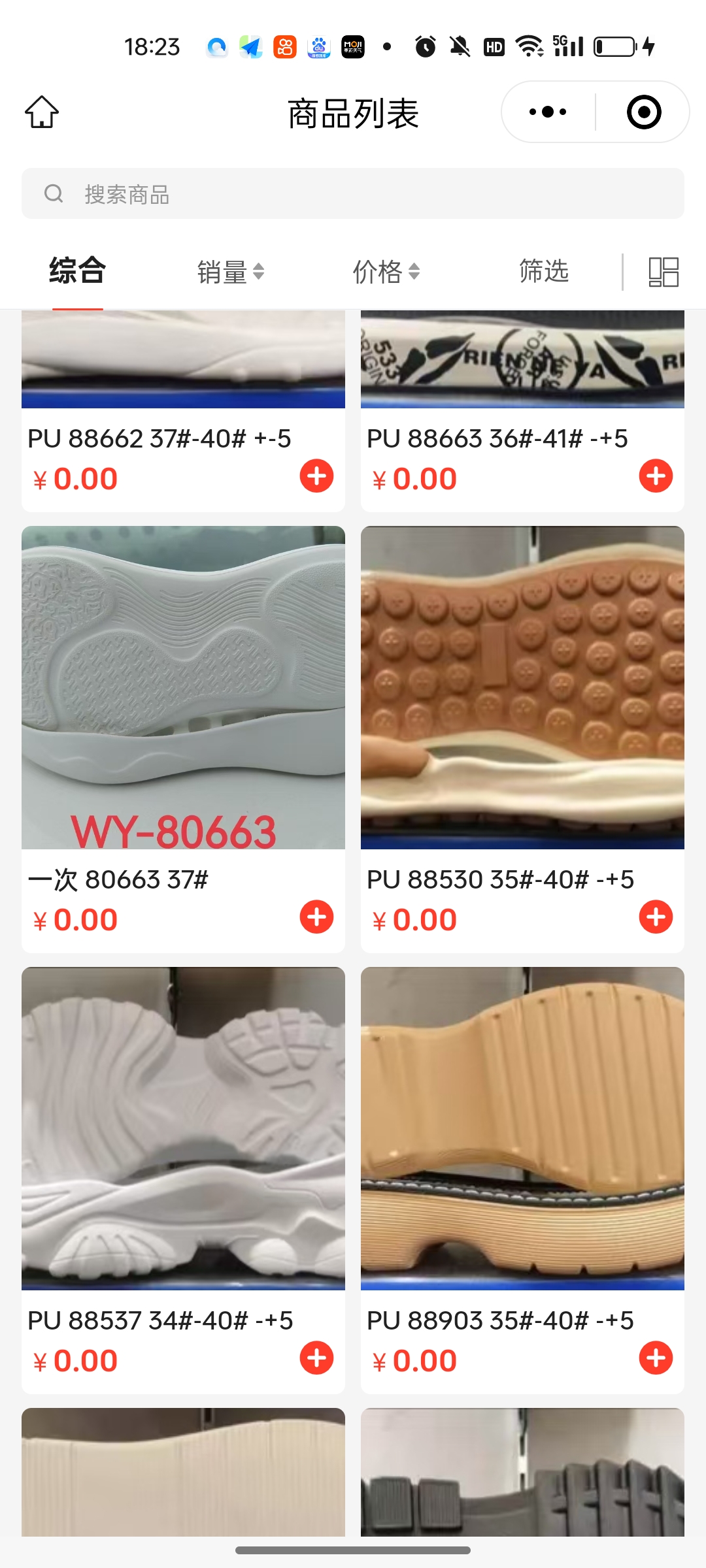Screen dimensions: 706x1568
Task: Add PU 88537 34#-40# to cart
Action: click(x=316, y=1358)
